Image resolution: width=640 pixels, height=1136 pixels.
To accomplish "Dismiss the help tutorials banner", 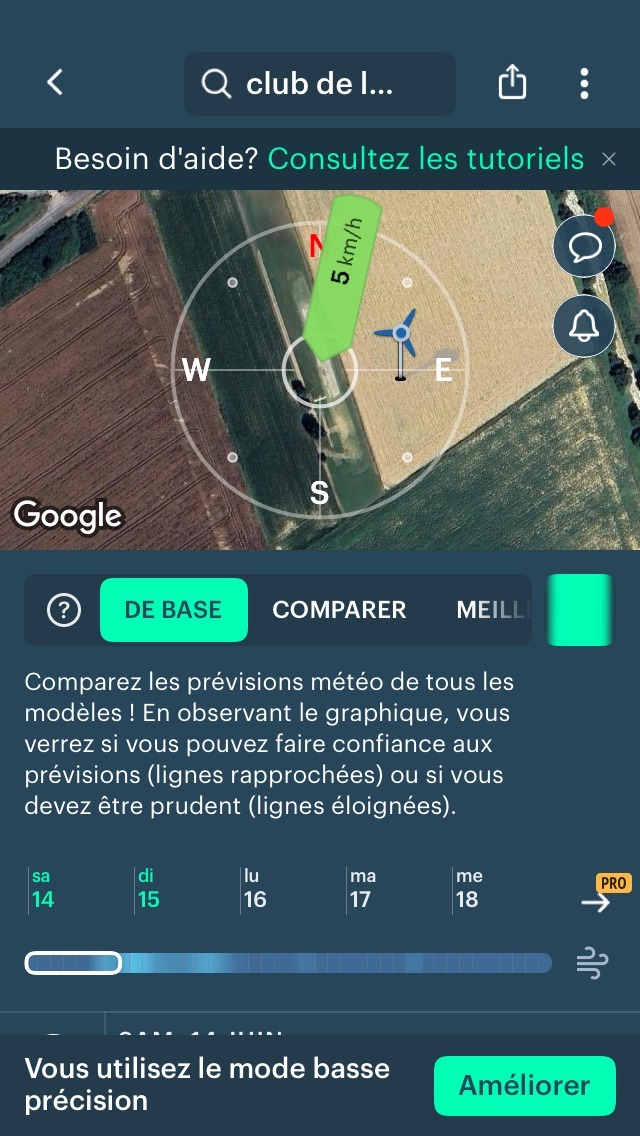I will point(609,159).
